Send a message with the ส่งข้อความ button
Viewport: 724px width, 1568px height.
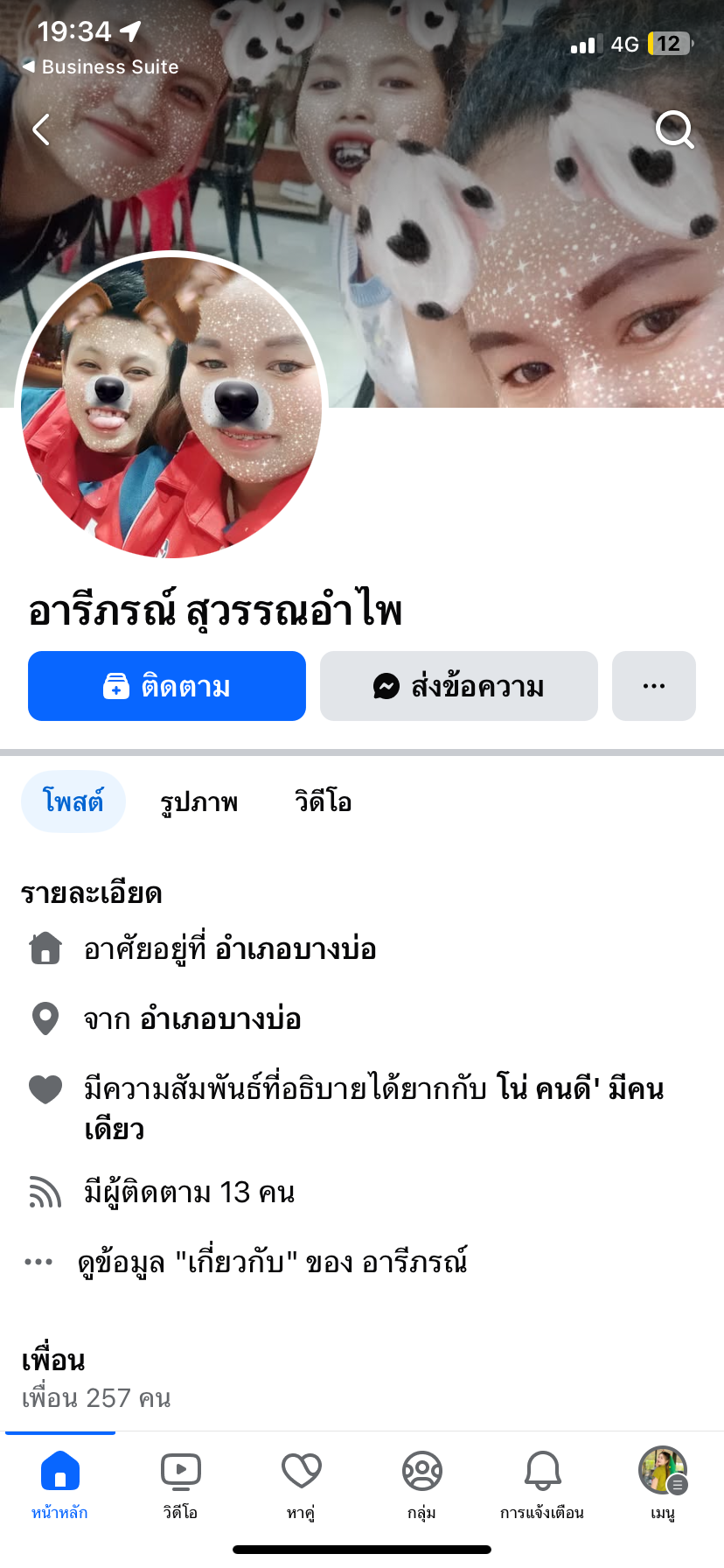459,686
